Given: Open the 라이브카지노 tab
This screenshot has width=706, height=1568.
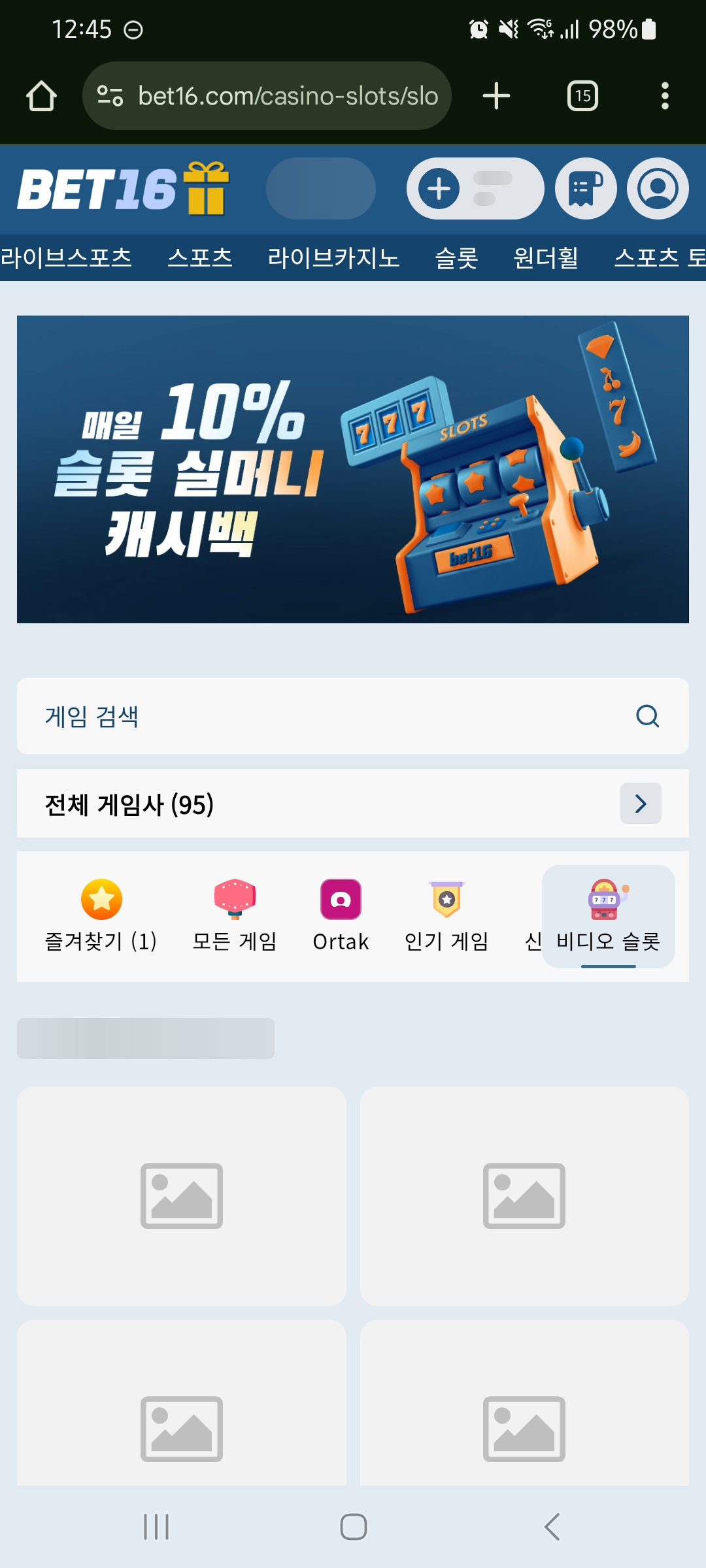Looking at the screenshot, I should 333,258.
